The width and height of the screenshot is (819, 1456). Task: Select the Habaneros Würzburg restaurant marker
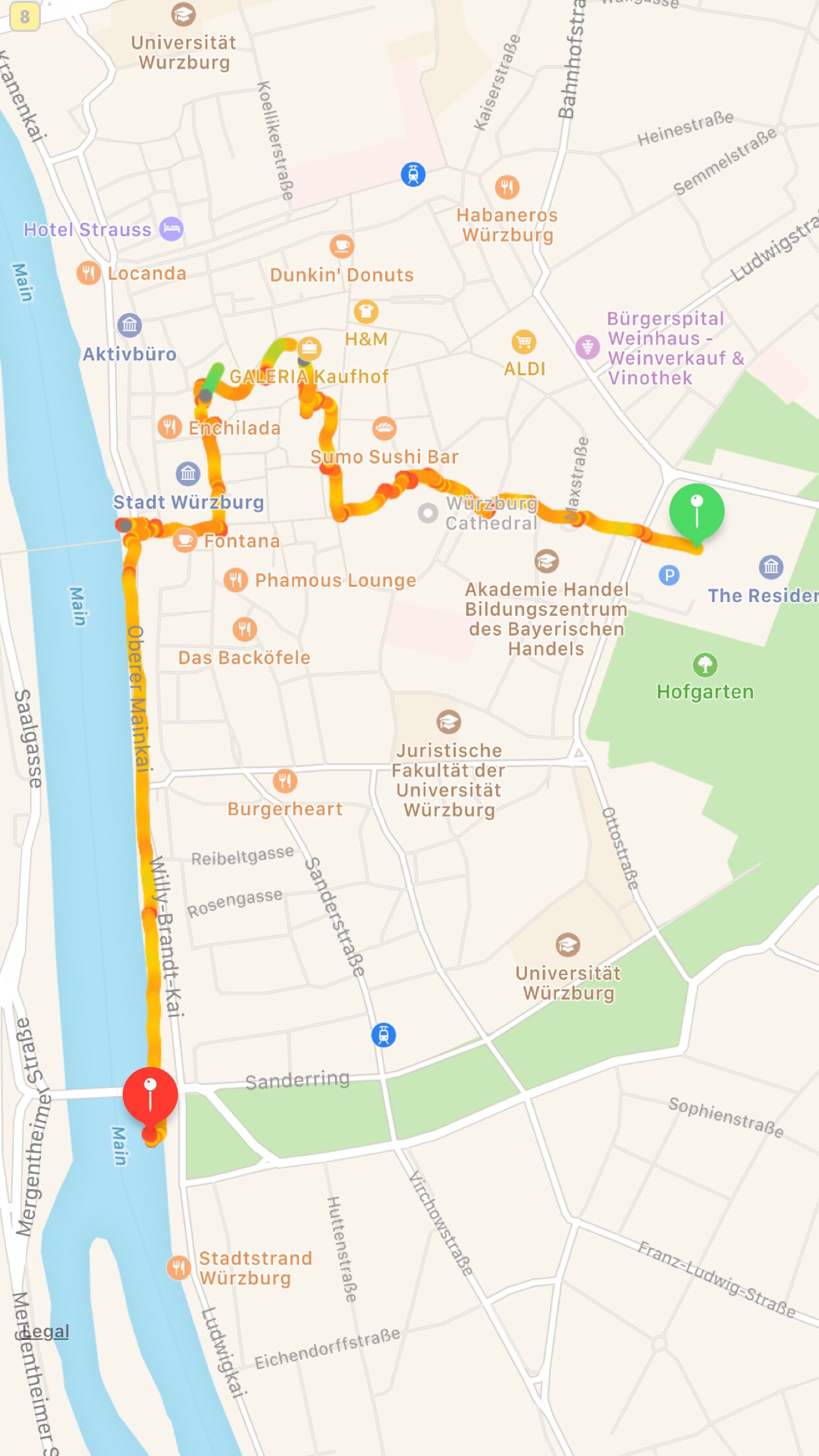pyautogui.click(x=507, y=187)
